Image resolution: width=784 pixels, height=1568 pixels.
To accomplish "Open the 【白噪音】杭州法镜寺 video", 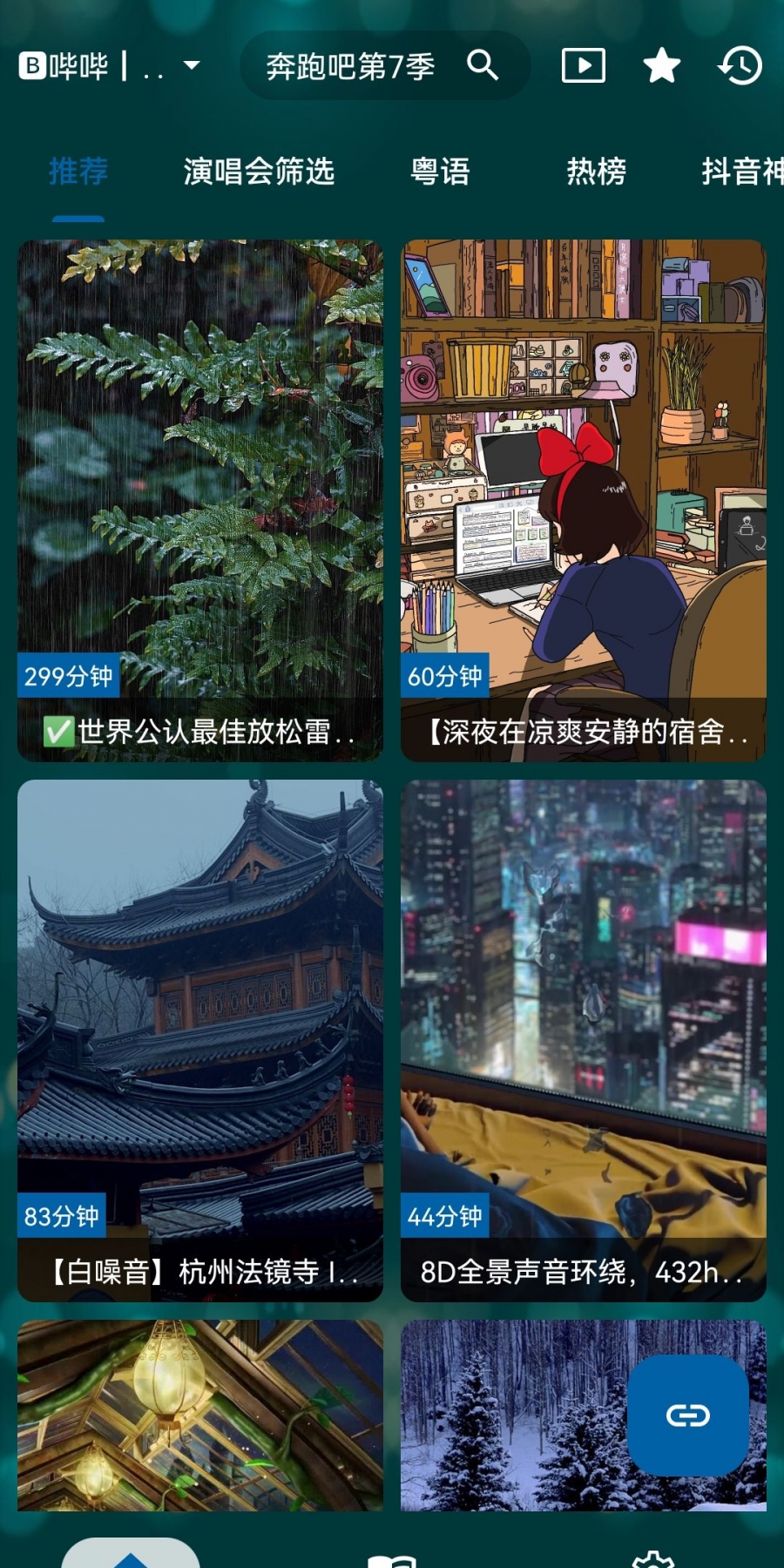I will pos(200,1041).
